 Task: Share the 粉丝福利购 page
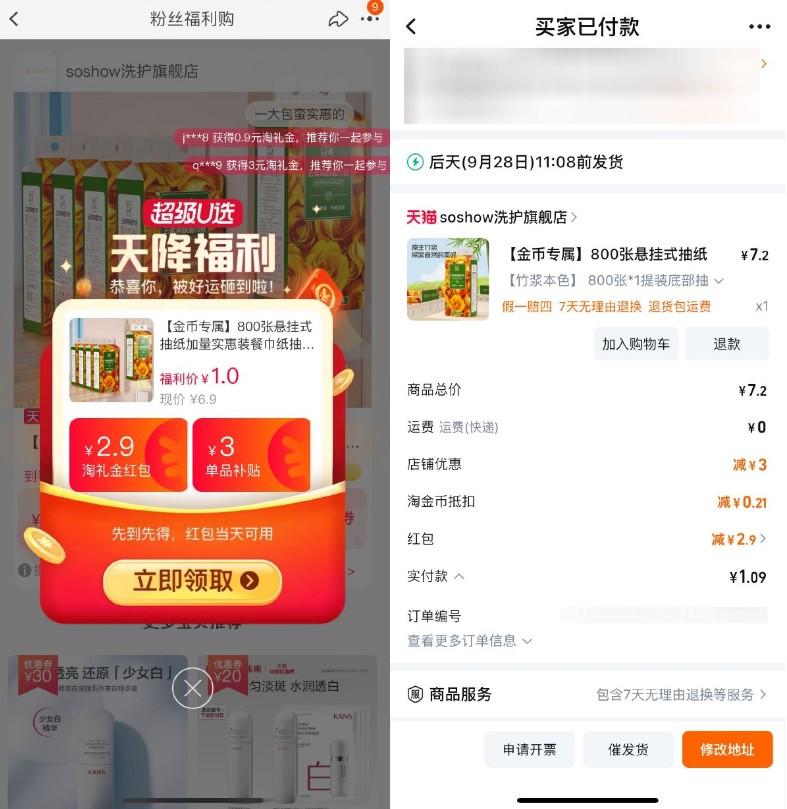click(338, 19)
